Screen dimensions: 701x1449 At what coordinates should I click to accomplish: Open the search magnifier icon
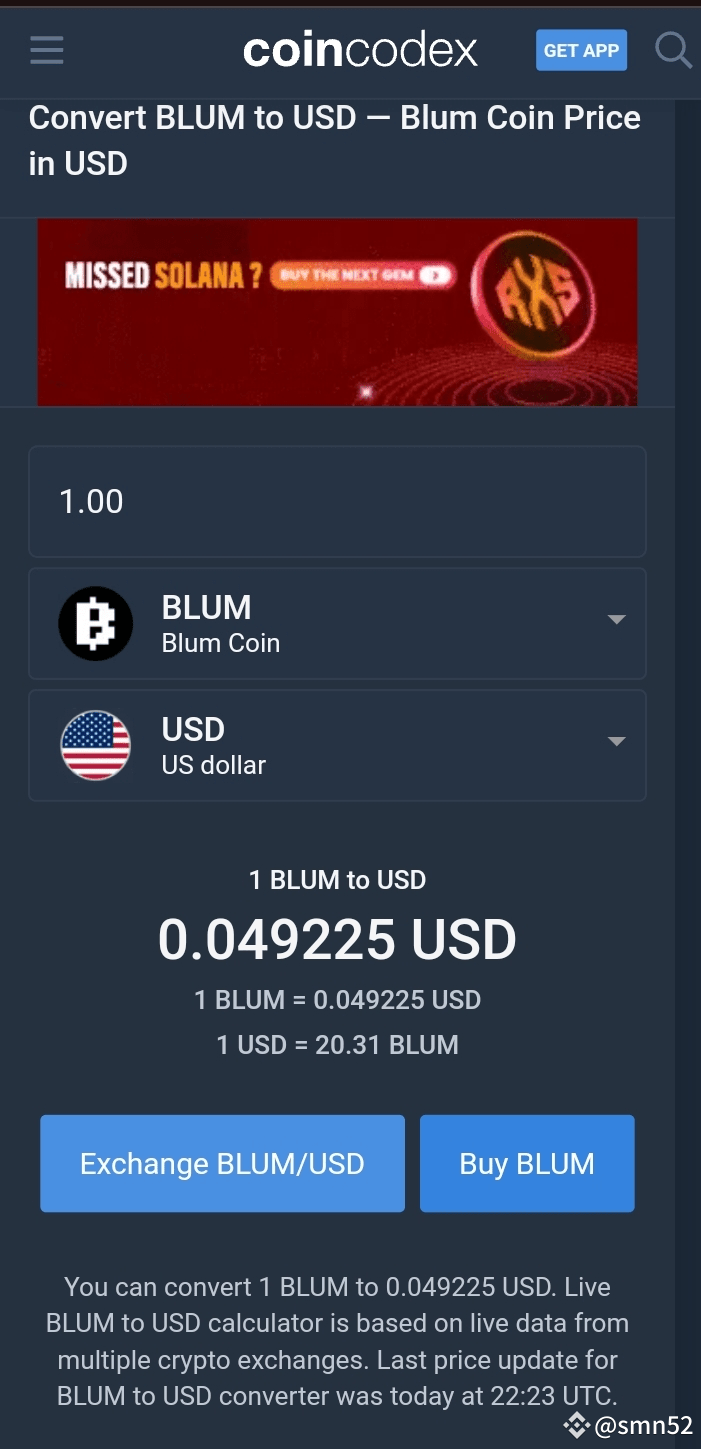tap(672, 49)
